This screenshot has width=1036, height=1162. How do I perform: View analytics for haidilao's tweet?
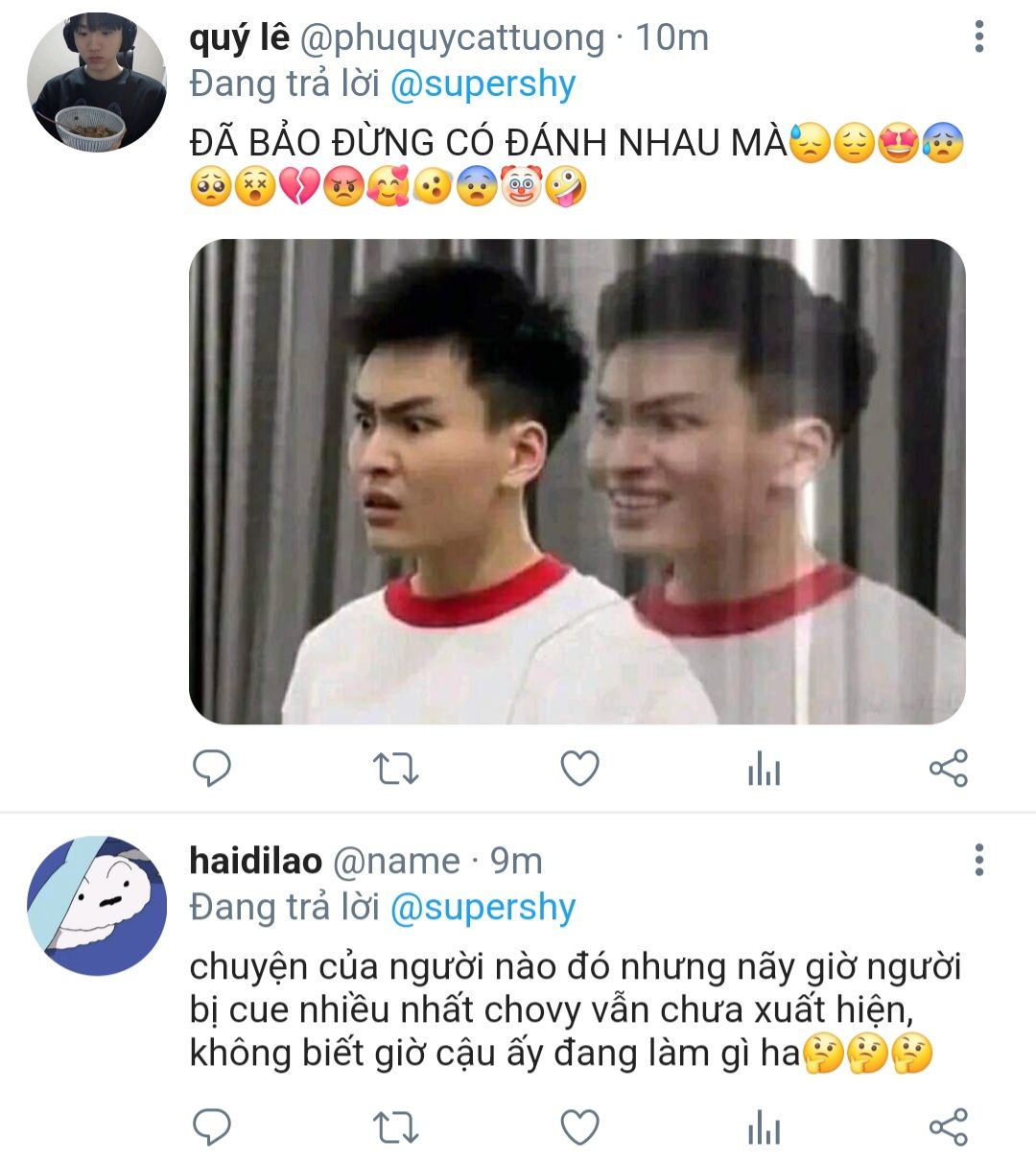click(x=764, y=1127)
